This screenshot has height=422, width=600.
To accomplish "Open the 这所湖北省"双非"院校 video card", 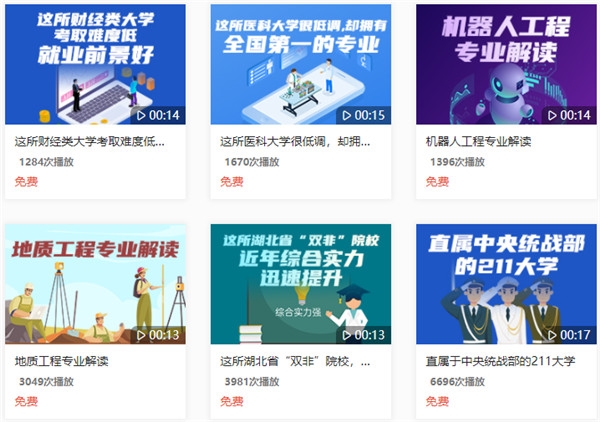I will point(300,285).
